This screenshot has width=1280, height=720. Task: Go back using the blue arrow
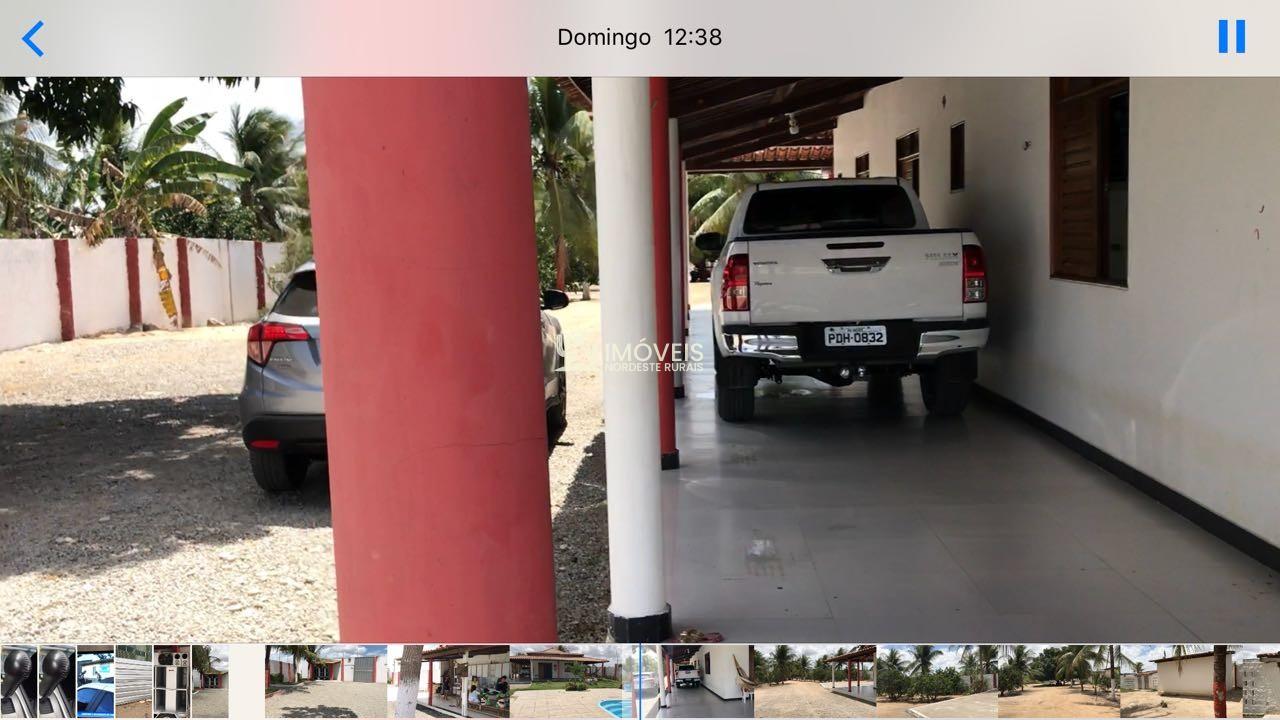33,38
